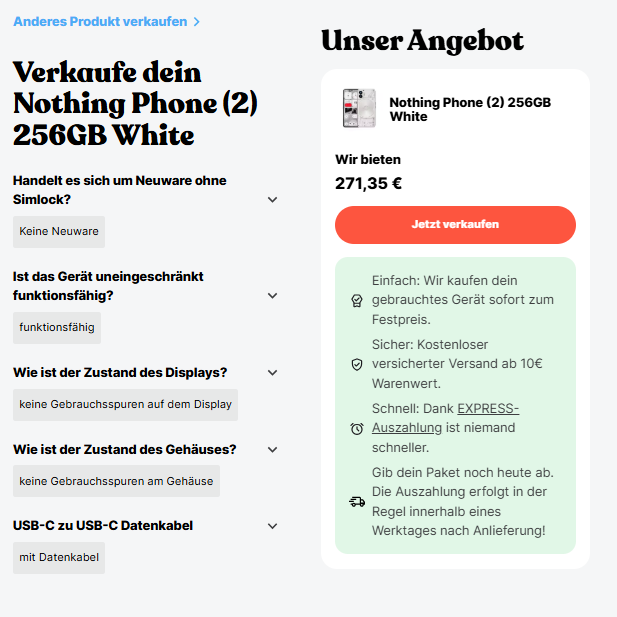Open the 'Anderes Produkt verkaufen' link
The height and width of the screenshot is (617, 617).
(106, 21)
